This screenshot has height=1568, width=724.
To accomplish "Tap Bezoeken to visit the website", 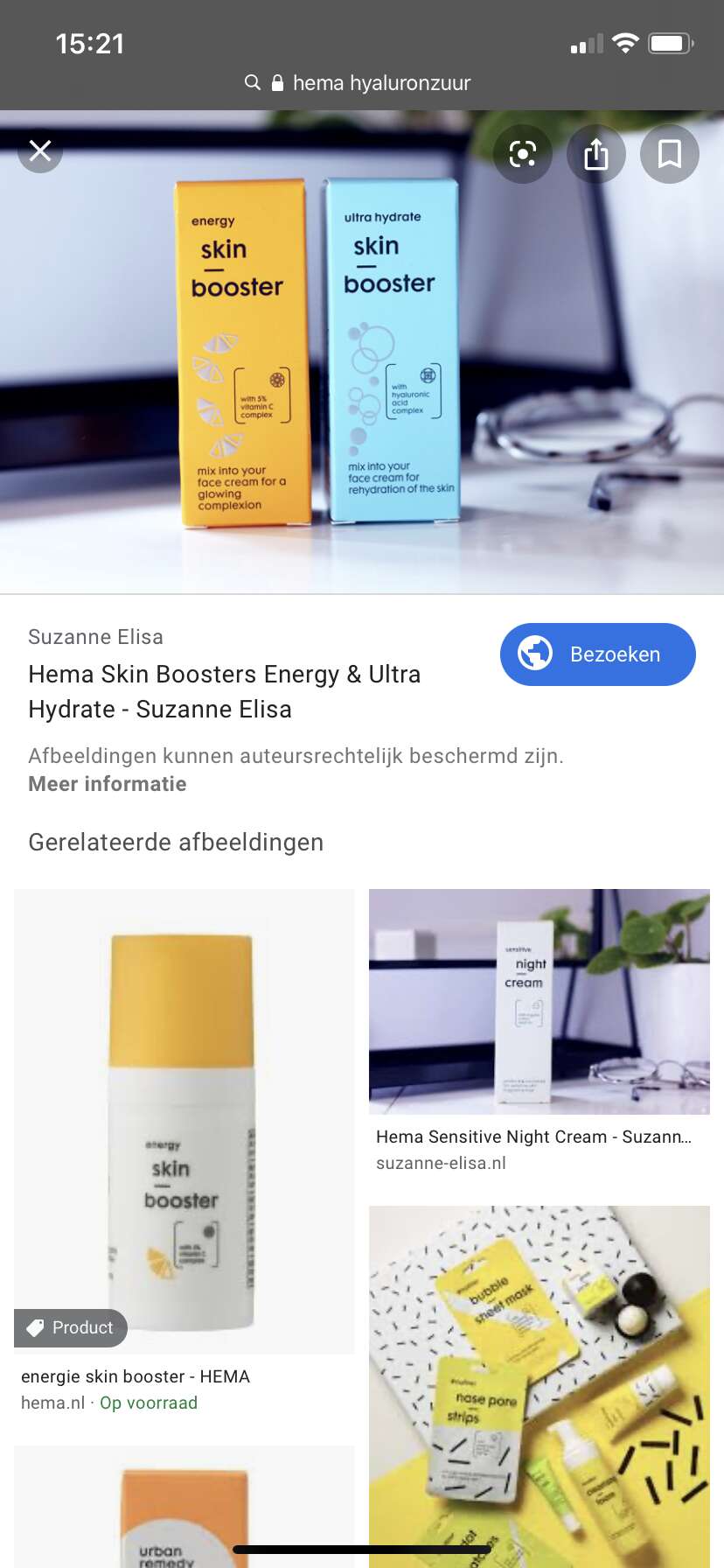I will (x=598, y=654).
